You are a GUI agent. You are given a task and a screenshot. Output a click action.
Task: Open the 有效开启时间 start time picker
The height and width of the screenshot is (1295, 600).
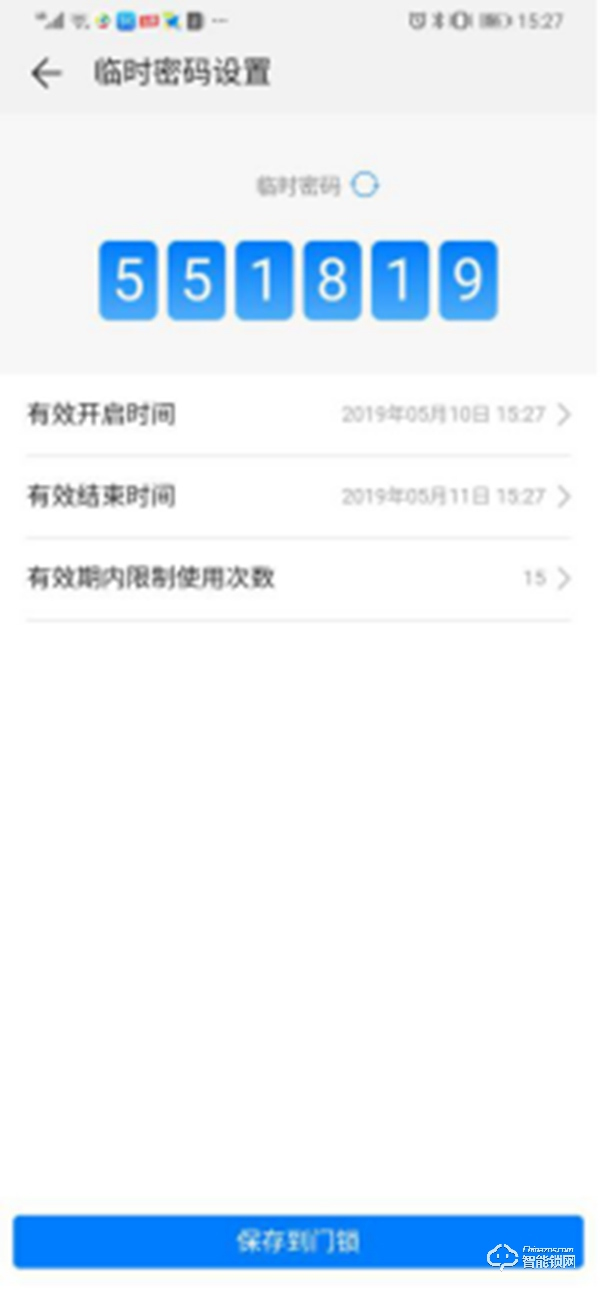(298, 414)
